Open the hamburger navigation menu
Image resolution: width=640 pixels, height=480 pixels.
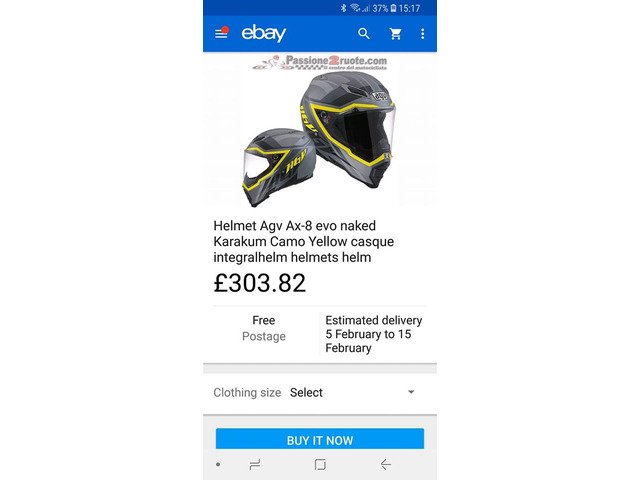tap(221, 34)
